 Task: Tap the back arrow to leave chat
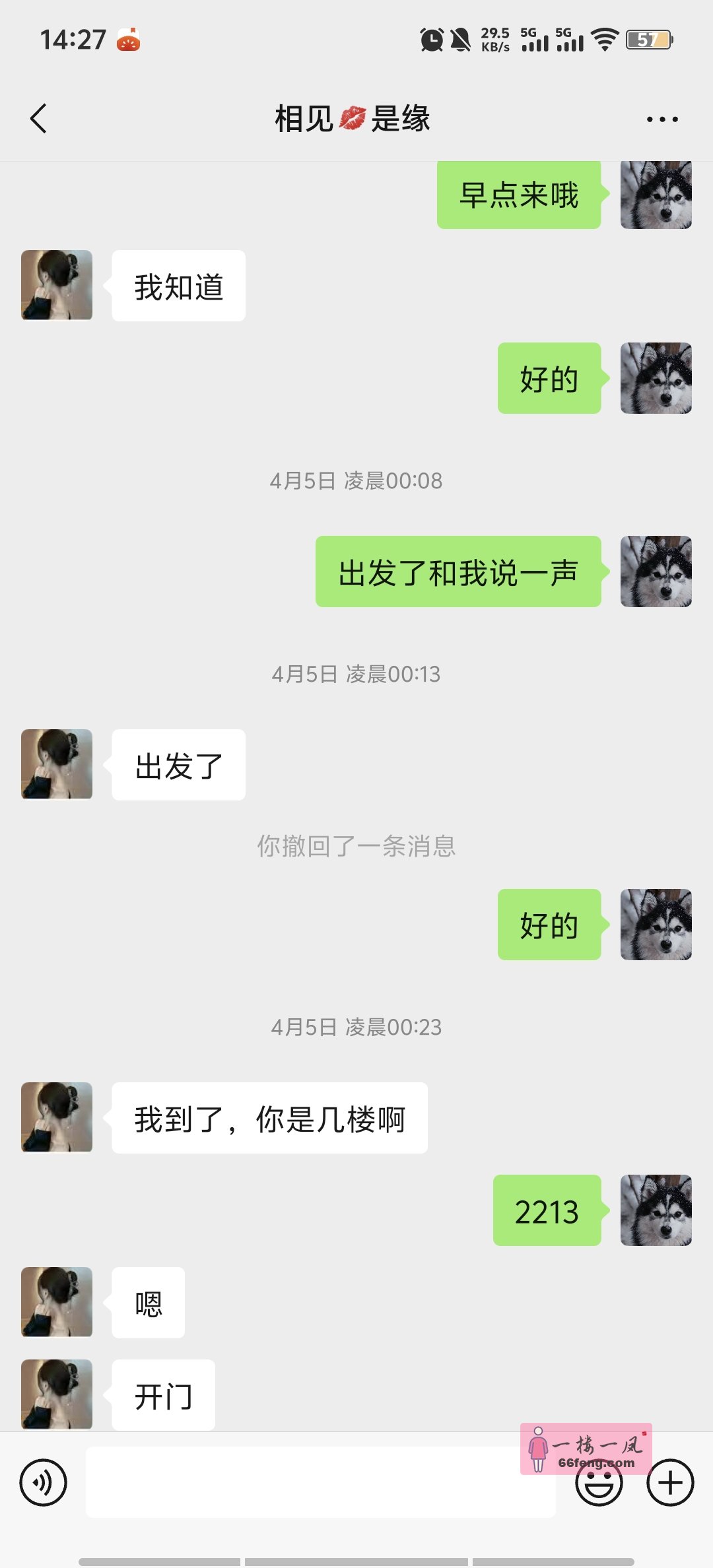38,119
